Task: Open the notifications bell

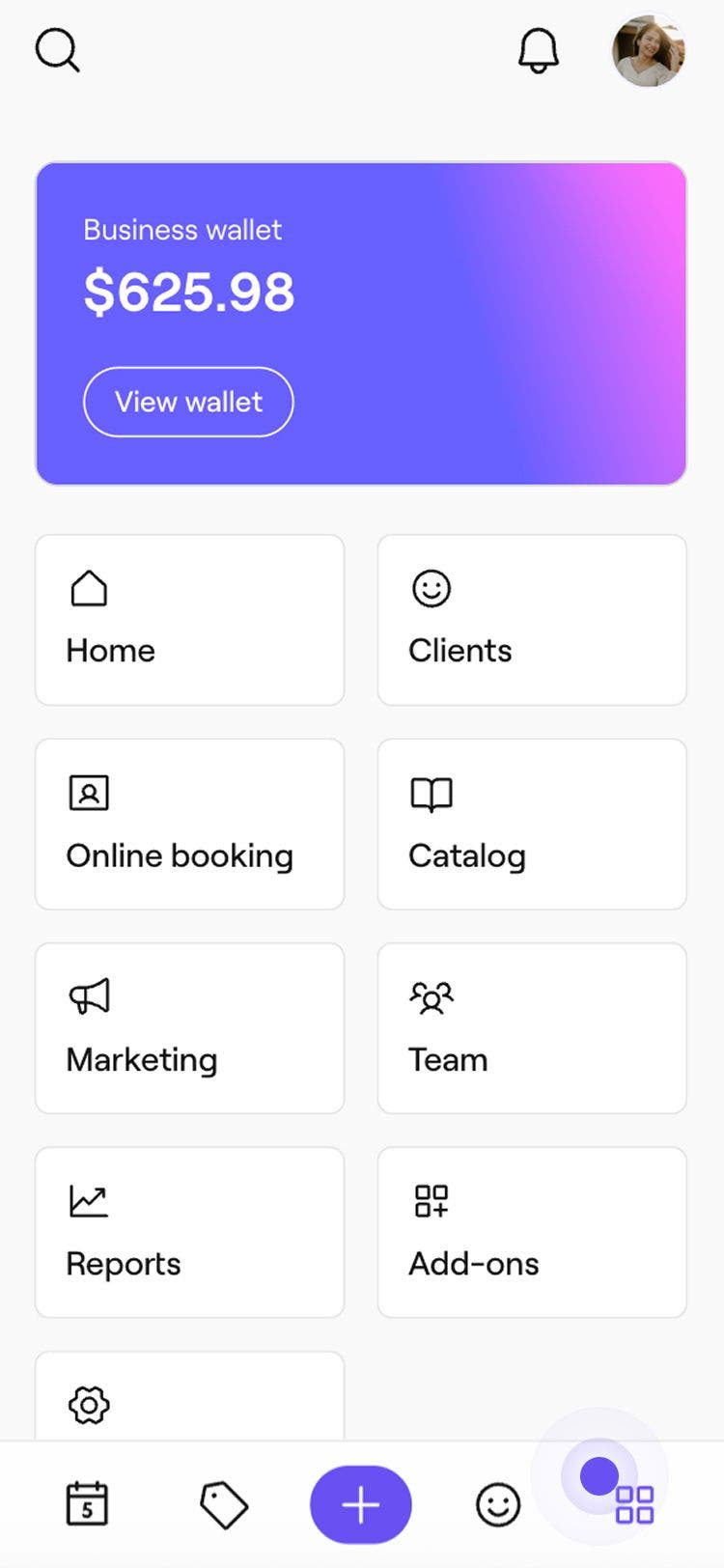Action: (539, 50)
